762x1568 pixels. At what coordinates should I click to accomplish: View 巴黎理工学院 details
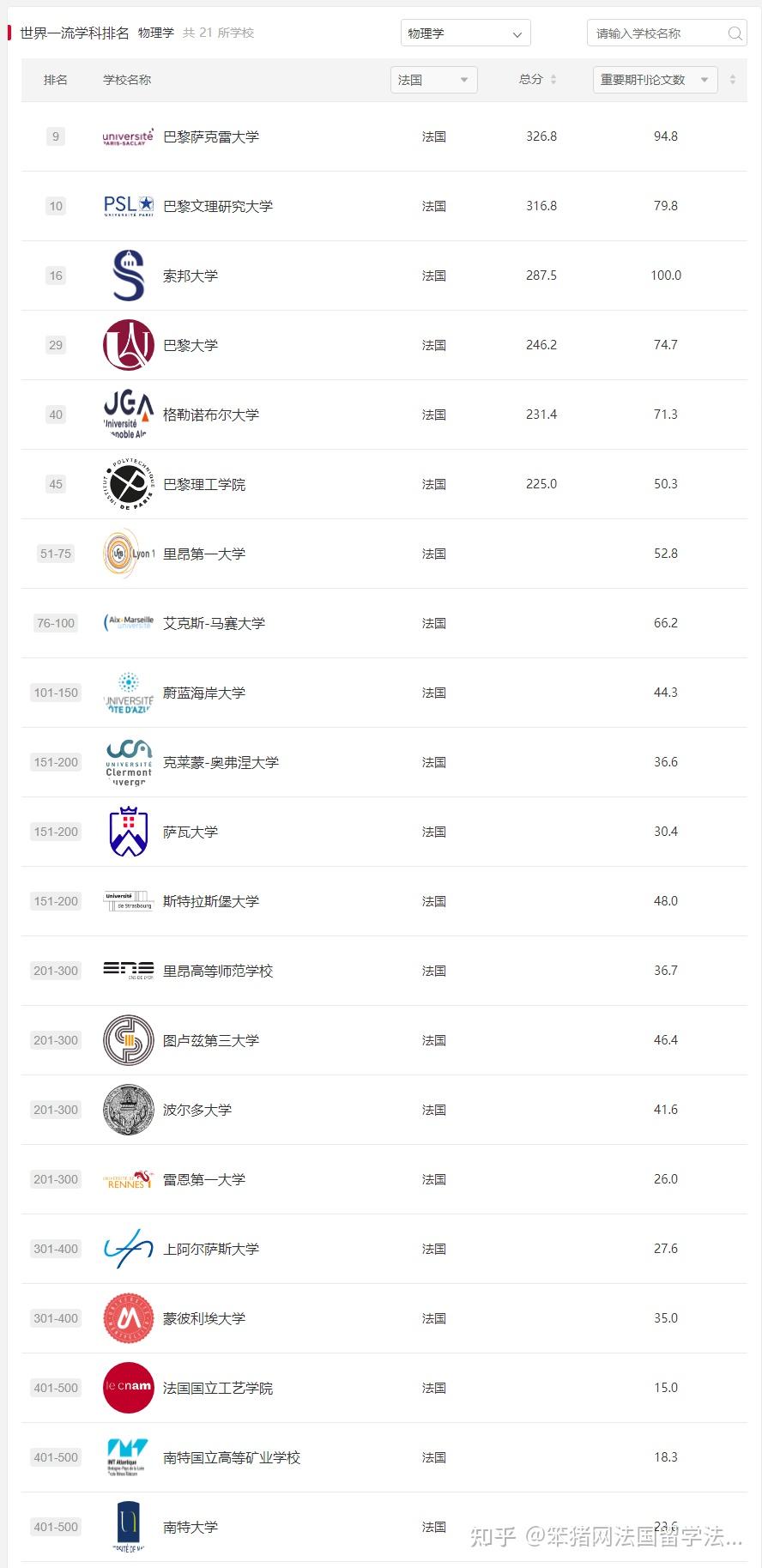204,484
